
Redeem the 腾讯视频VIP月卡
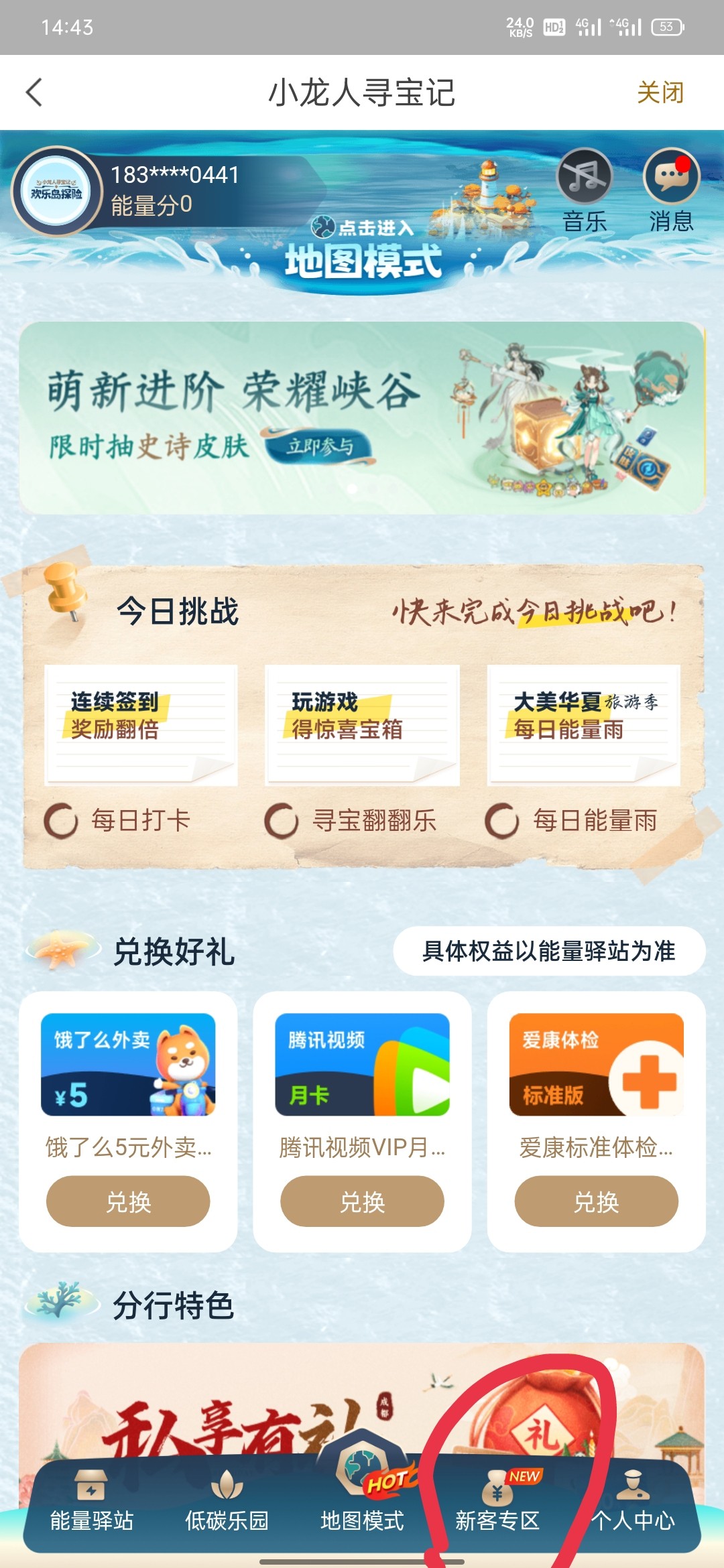point(362,1201)
